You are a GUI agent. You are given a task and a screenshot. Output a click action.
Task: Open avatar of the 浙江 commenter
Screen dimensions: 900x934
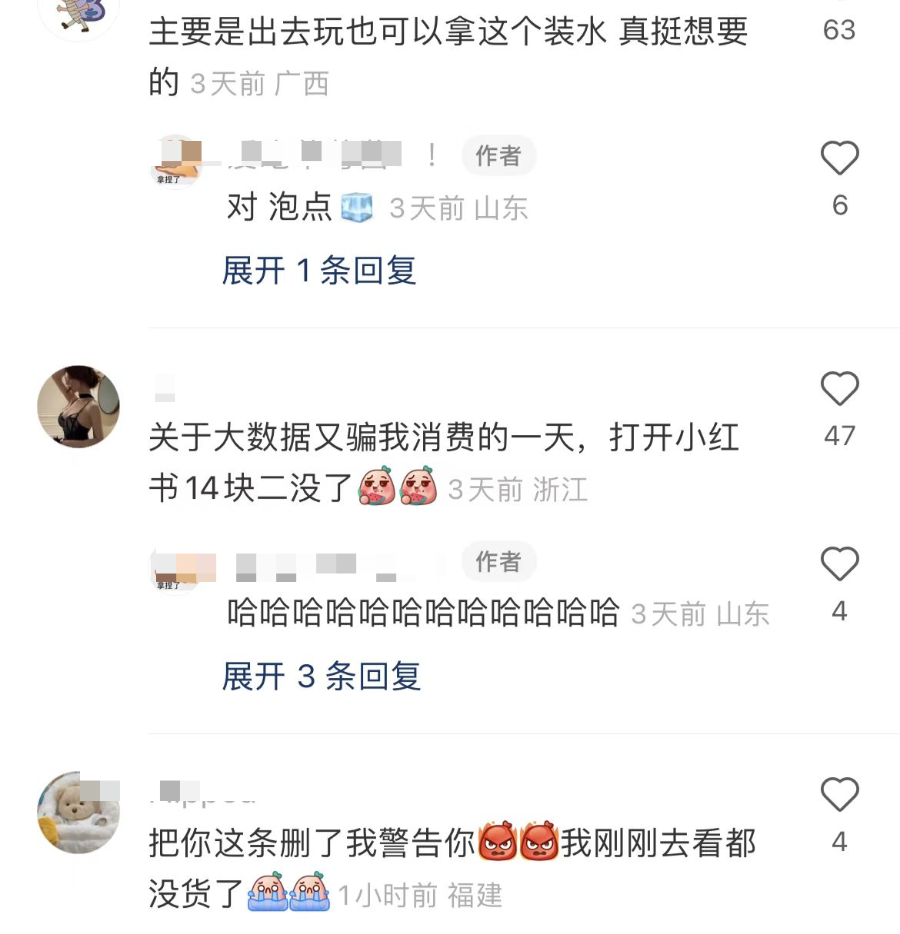(78, 406)
